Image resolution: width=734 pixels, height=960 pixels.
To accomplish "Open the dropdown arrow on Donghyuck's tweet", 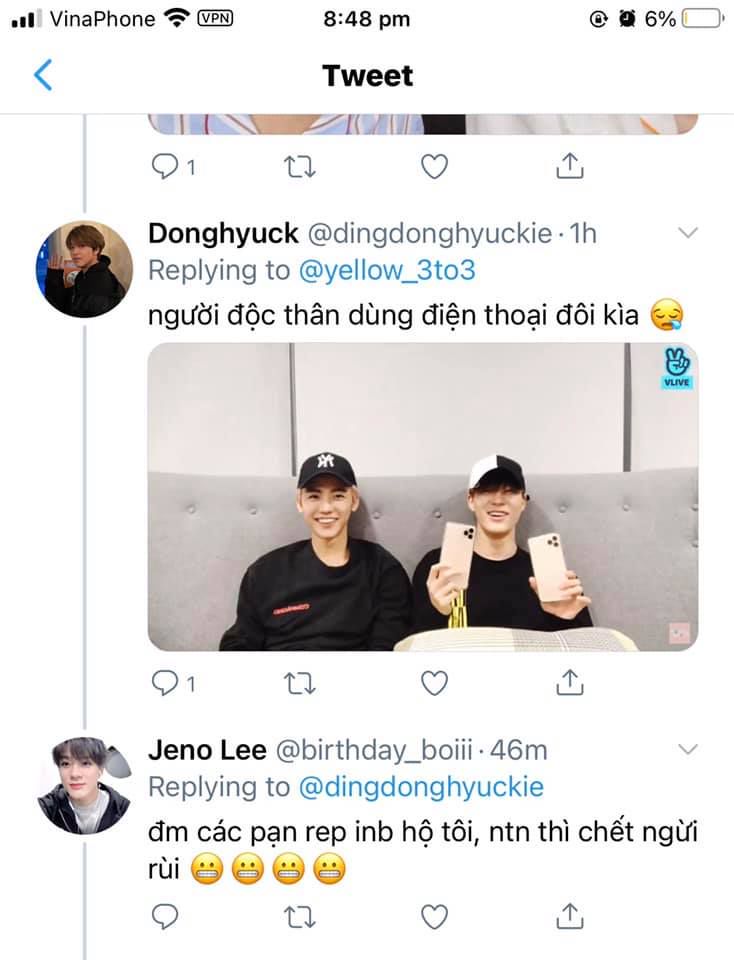I will coord(688,233).
